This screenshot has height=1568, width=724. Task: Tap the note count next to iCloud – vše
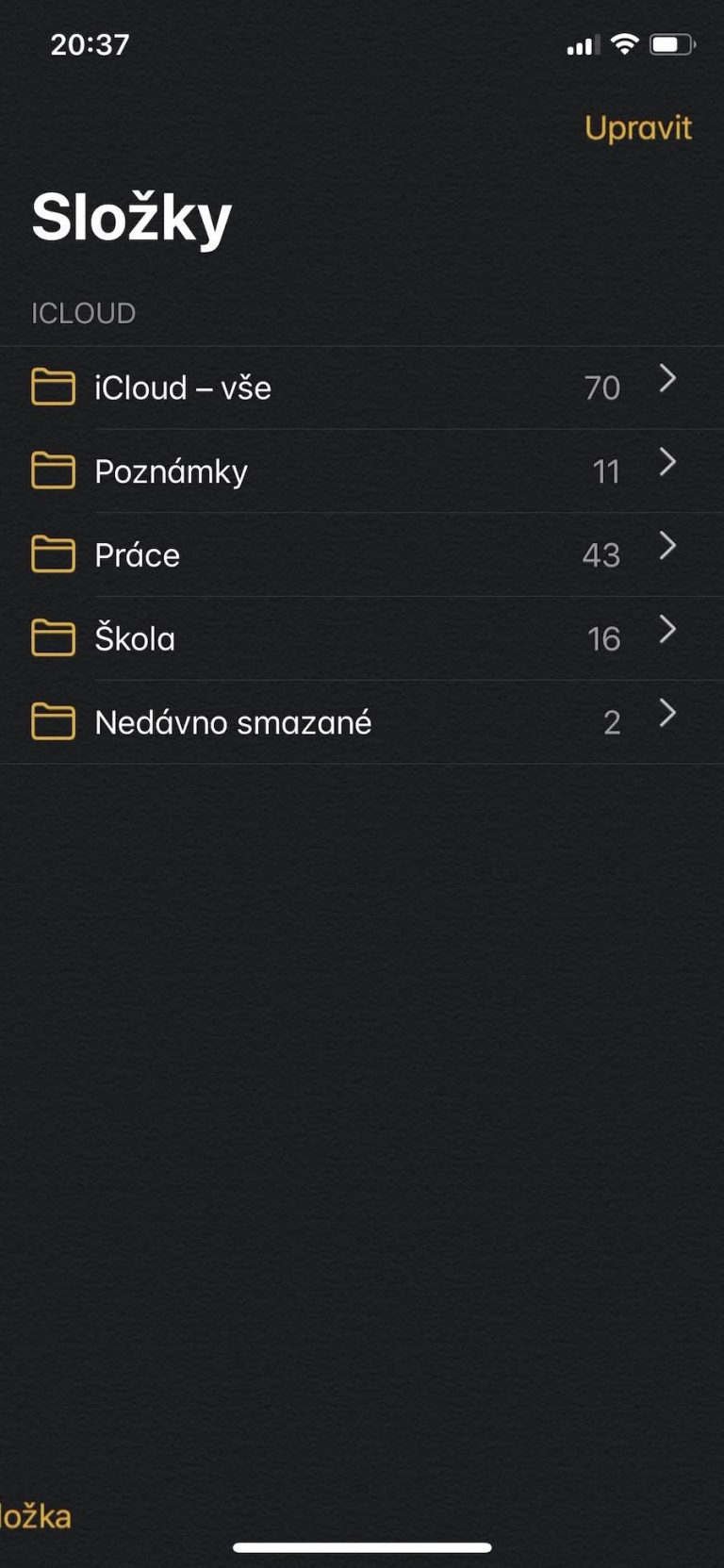601,387
